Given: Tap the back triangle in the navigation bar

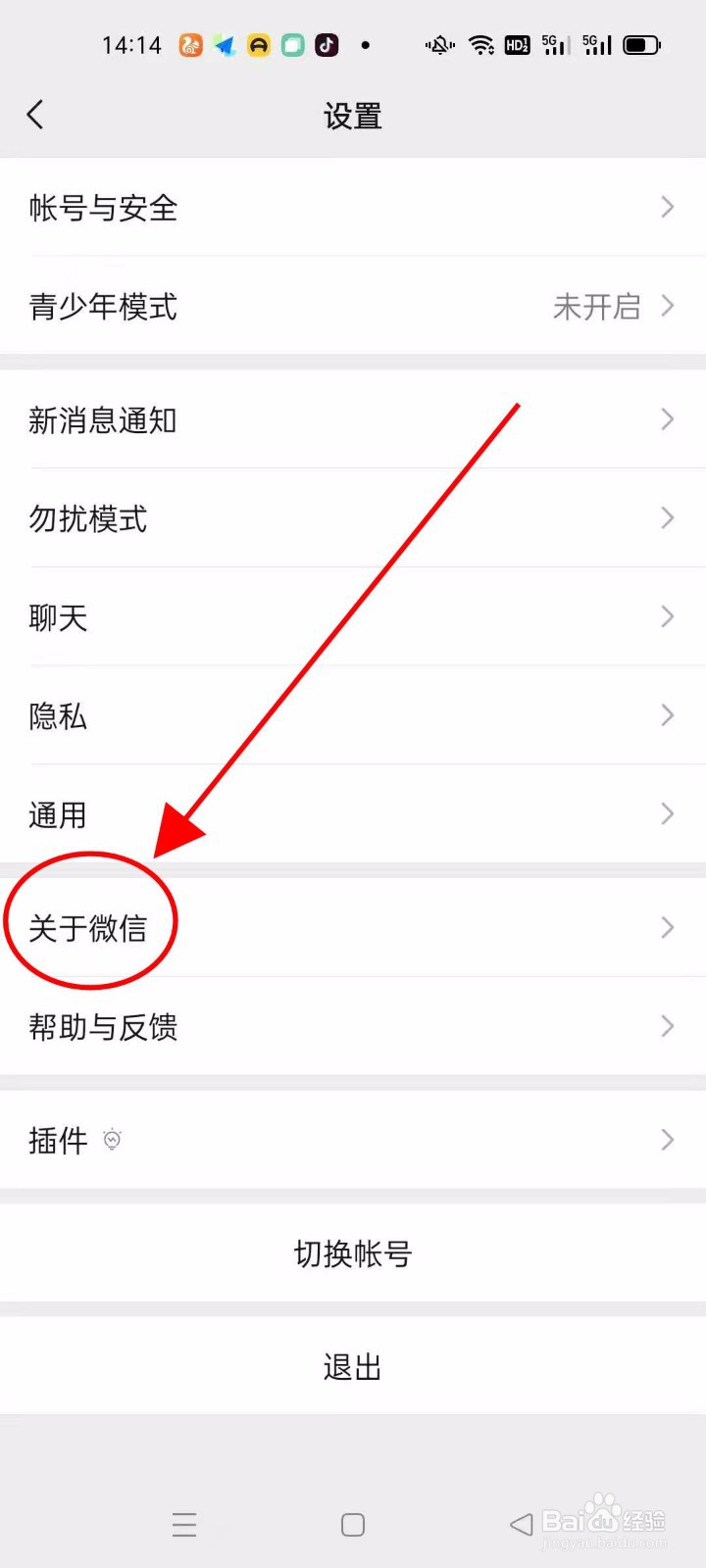Looking at the screenshot, I should (520, 1524).
